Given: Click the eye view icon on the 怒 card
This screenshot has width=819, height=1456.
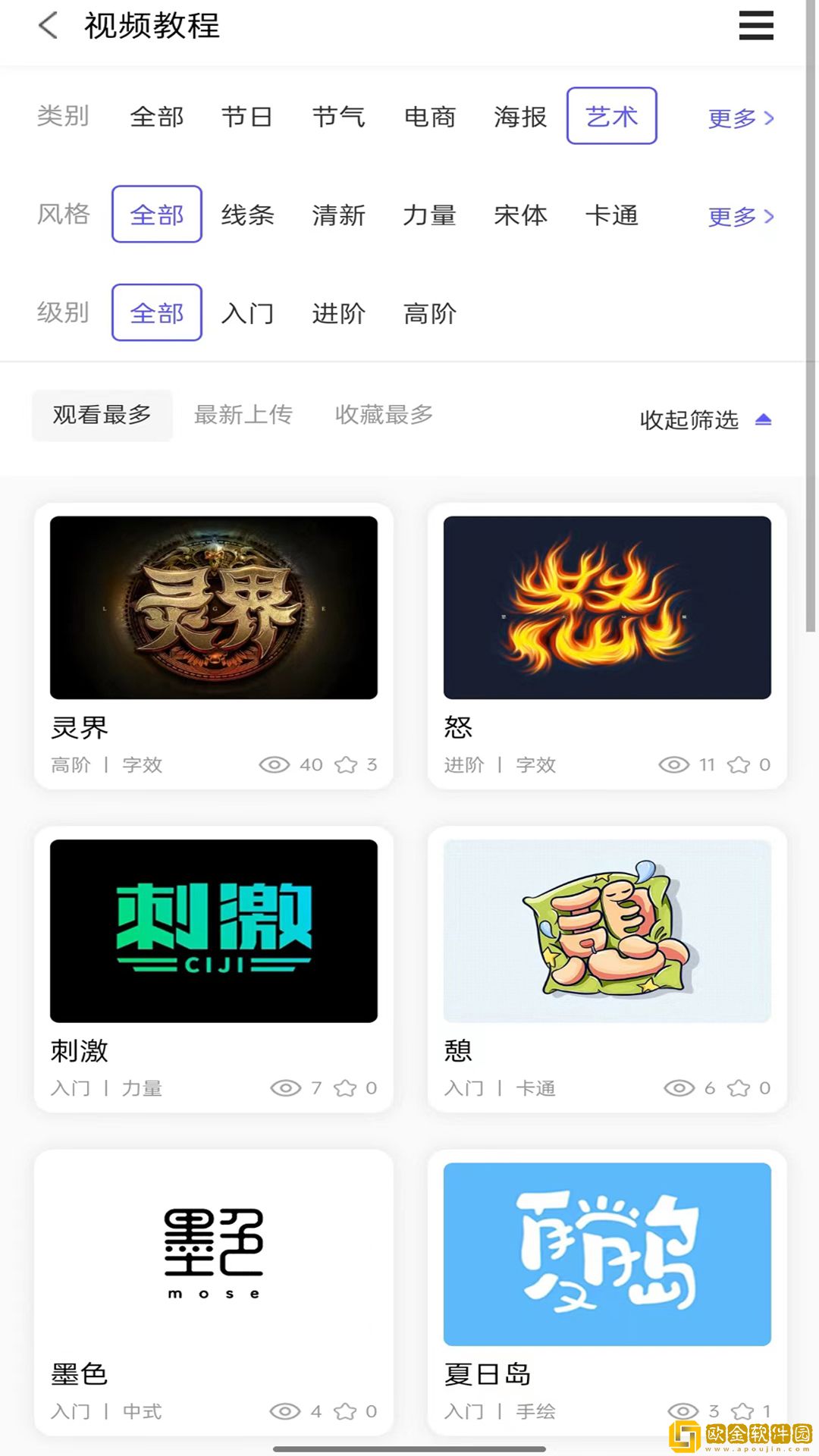Looking at the screenshot, I should [x=676, y=765].
